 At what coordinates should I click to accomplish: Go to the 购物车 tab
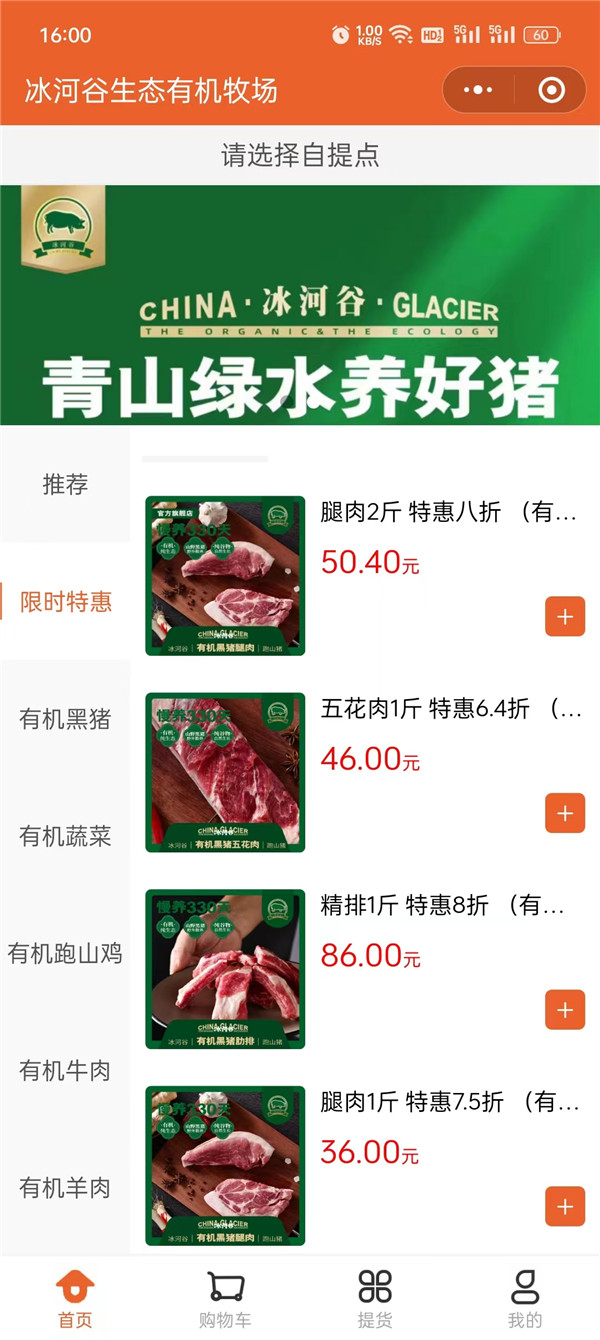click(225, 1299)
